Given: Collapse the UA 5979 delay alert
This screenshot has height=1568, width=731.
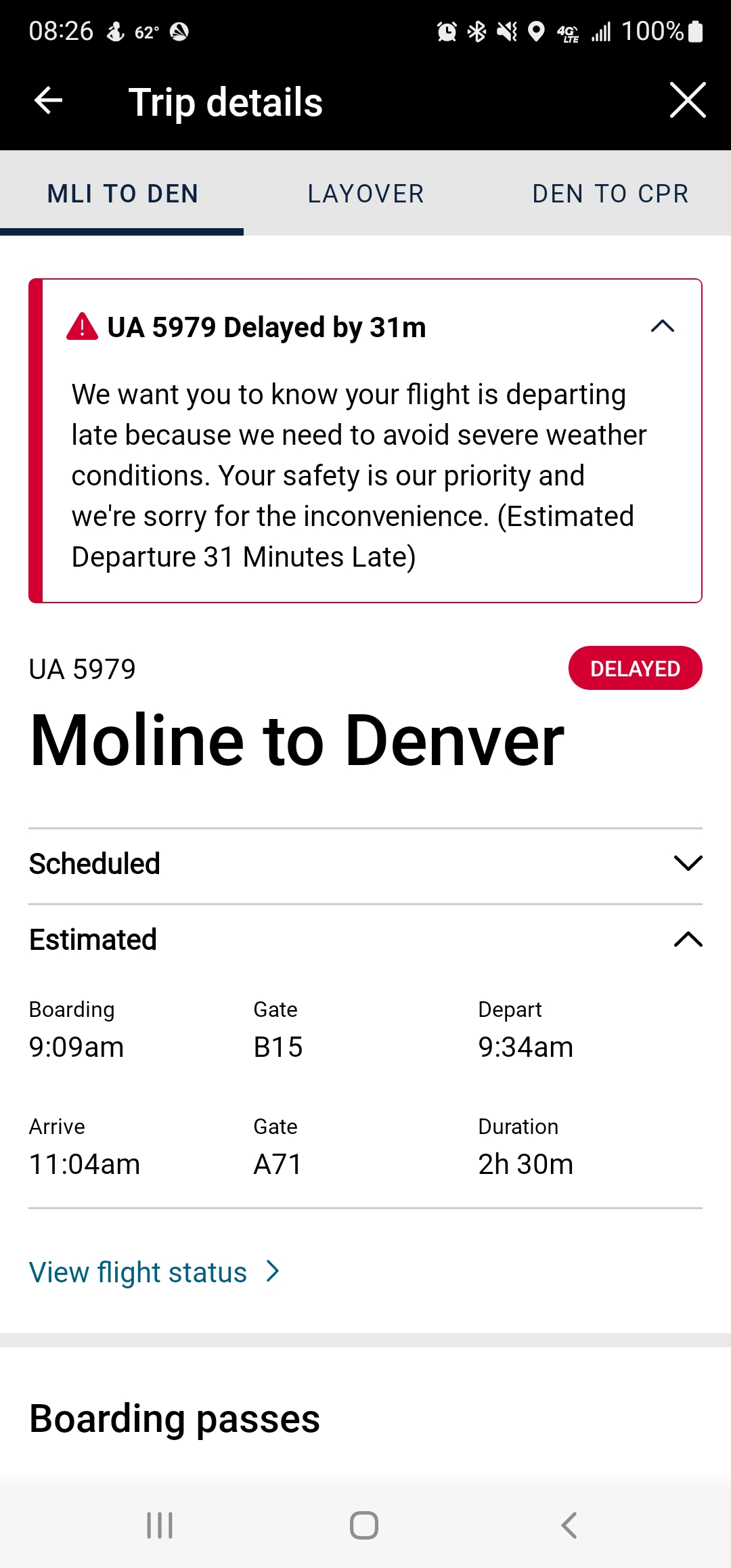Looking at the screenshot, I should click(662, 326).
